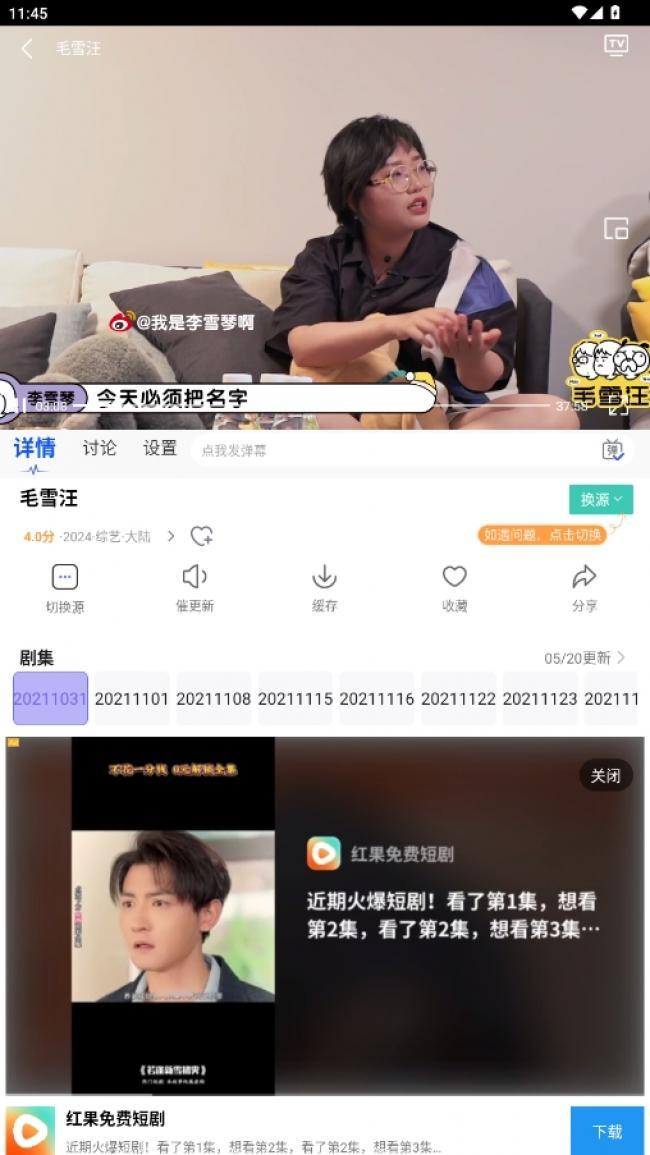Enter fullscreen video mode
Viewport: 650px width, 1155px height.
[619, 406]
